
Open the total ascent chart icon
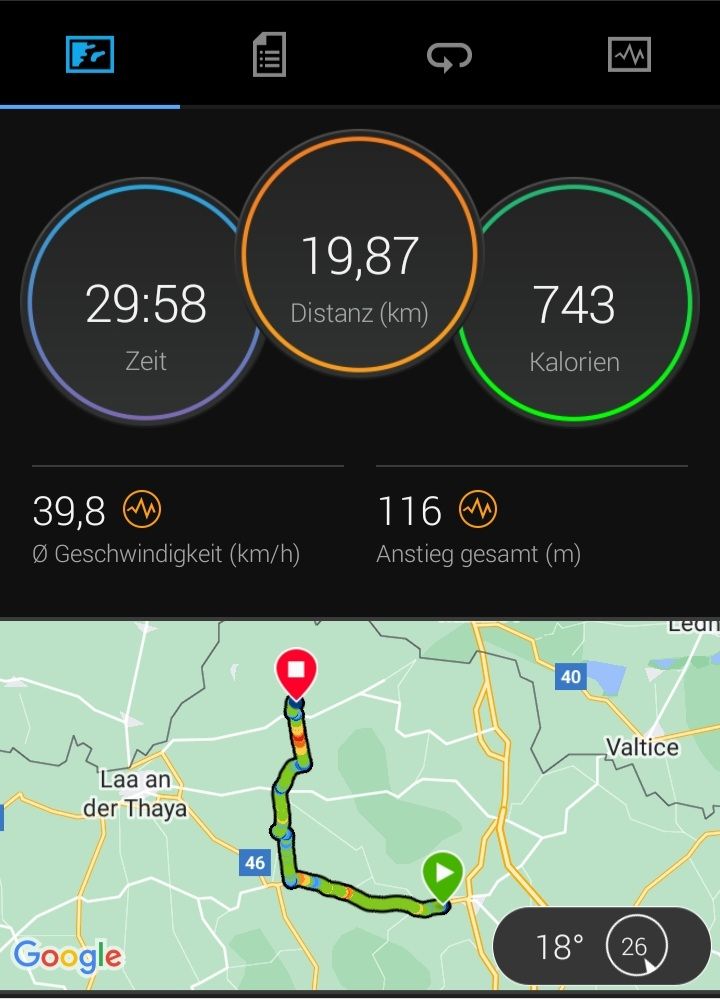tap(477, 511)
